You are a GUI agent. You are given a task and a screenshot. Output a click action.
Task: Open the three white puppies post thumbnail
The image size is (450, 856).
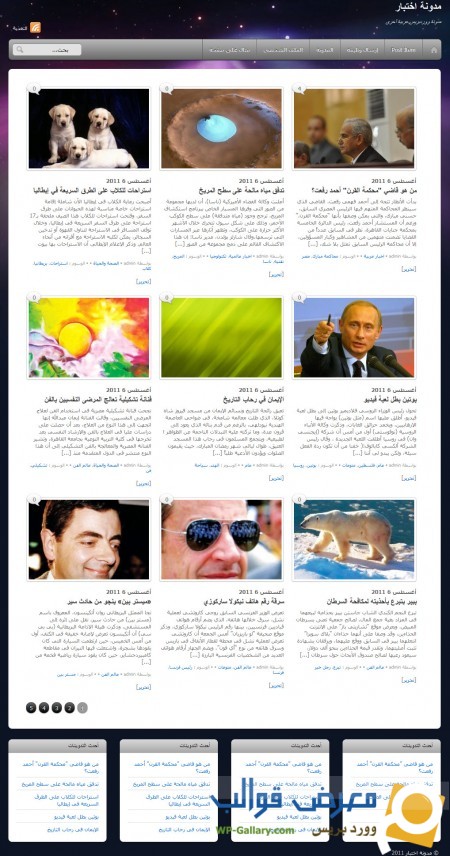(x=88, y=129)
